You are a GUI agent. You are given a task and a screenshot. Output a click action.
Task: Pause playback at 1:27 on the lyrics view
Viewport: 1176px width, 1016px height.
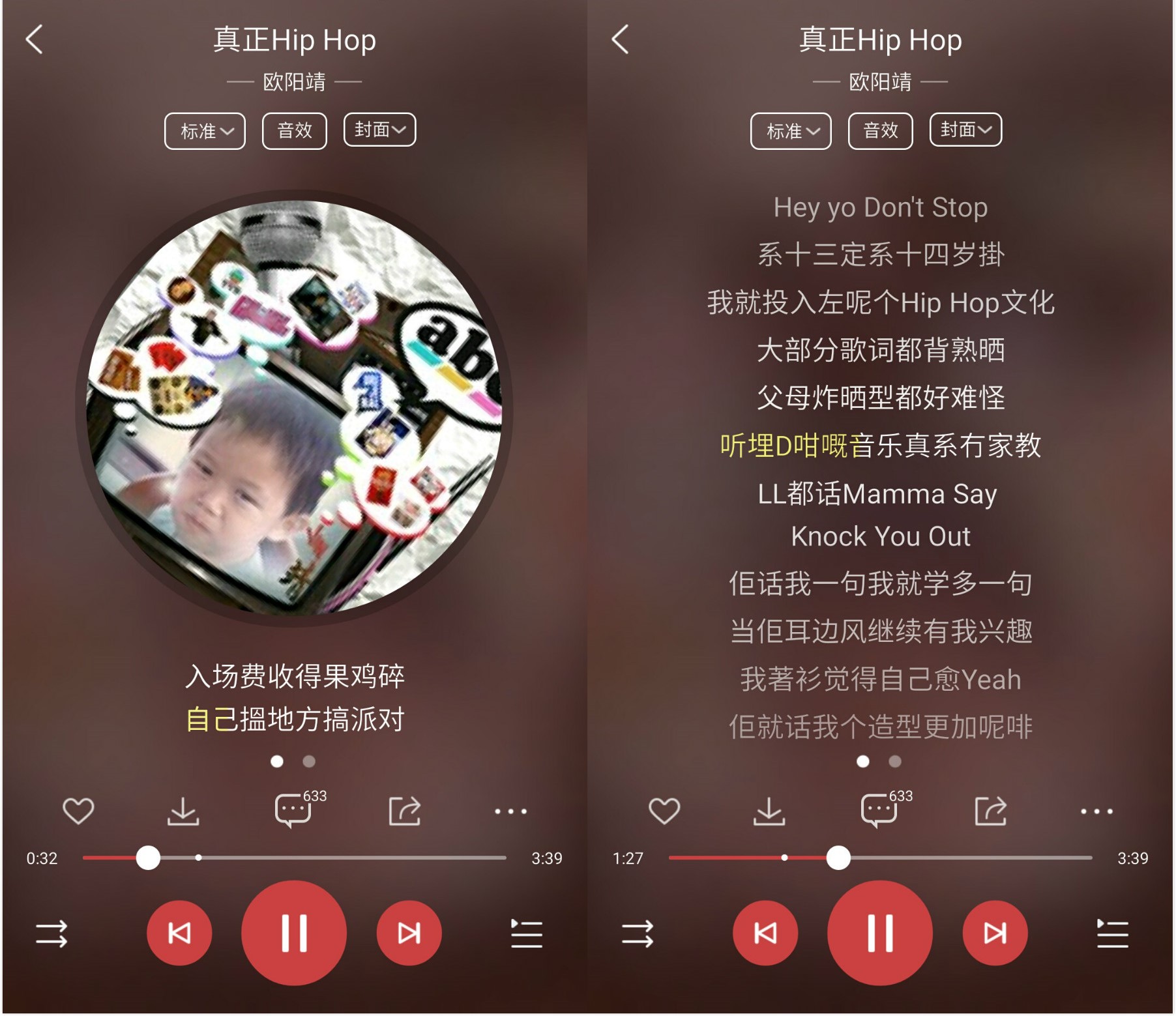click(880, 933)
